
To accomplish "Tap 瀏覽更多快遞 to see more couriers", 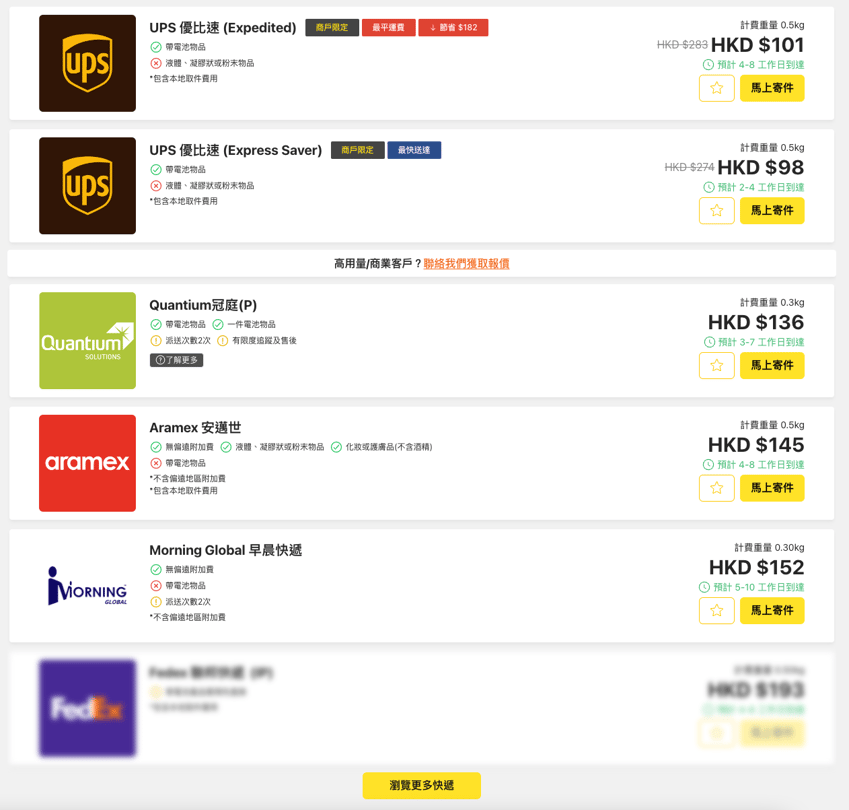I will 421,785.
